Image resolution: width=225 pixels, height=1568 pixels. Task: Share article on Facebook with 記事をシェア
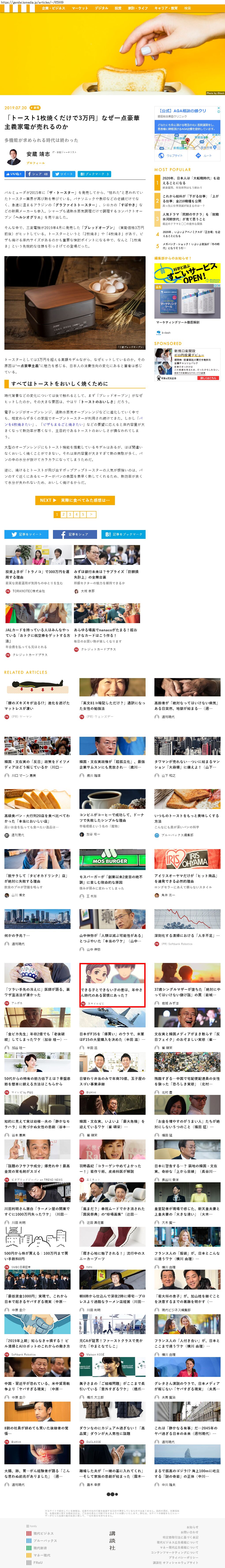[x=75, y=534]
